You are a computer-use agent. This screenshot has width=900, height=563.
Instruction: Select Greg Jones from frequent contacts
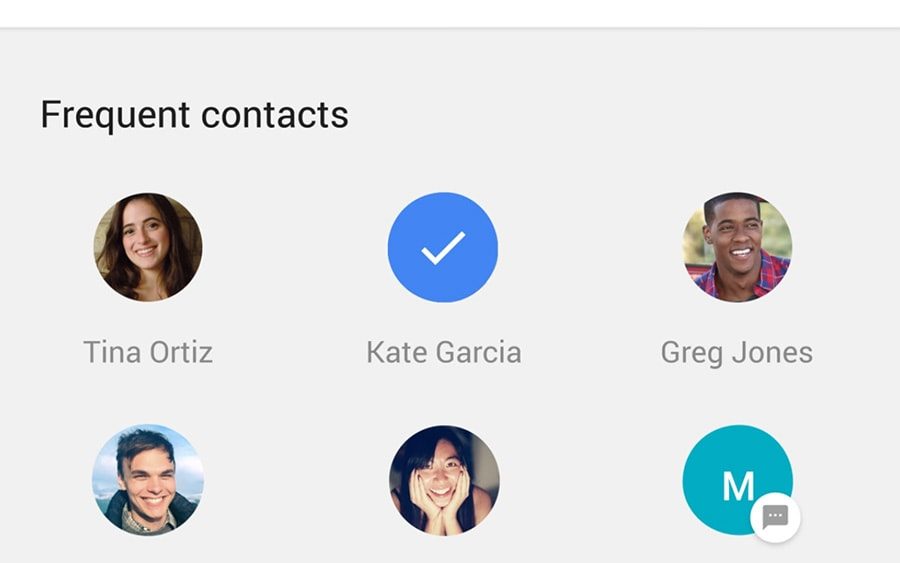click(x=737, y=247)
